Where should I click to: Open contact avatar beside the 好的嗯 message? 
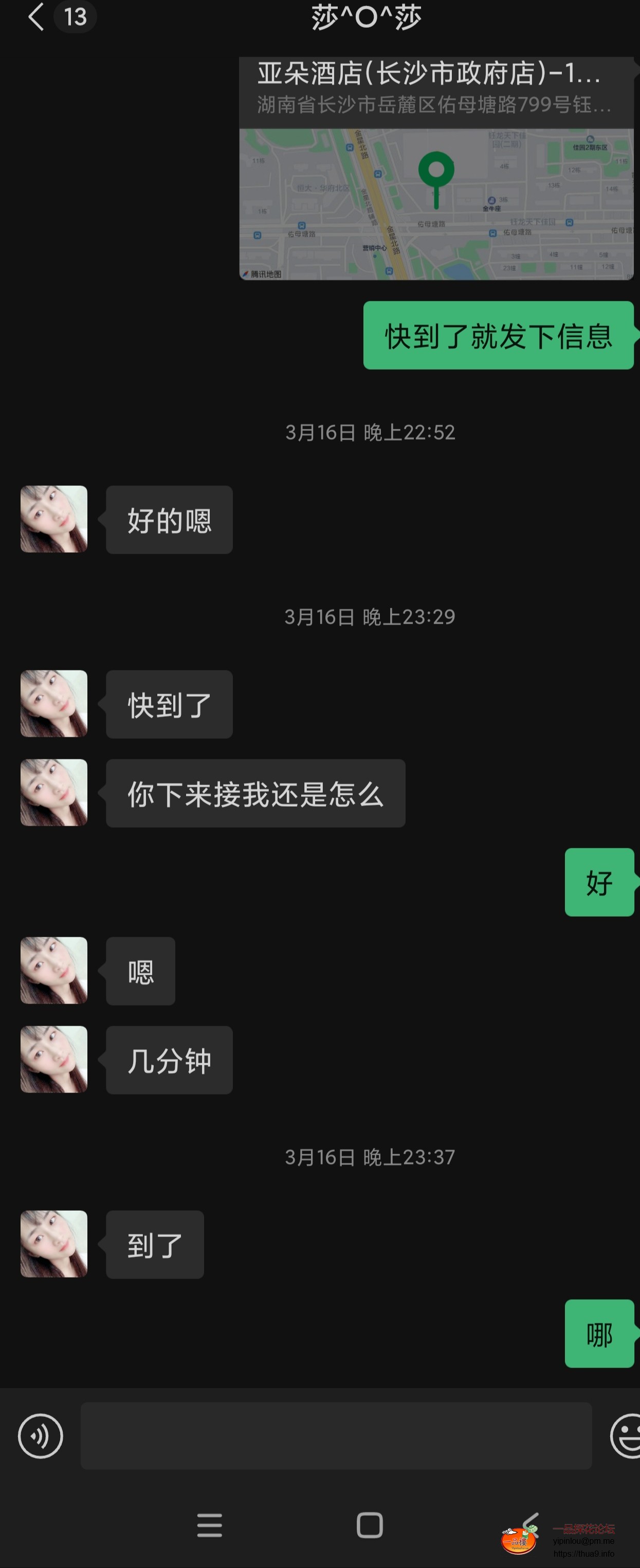tap(54, 519)
